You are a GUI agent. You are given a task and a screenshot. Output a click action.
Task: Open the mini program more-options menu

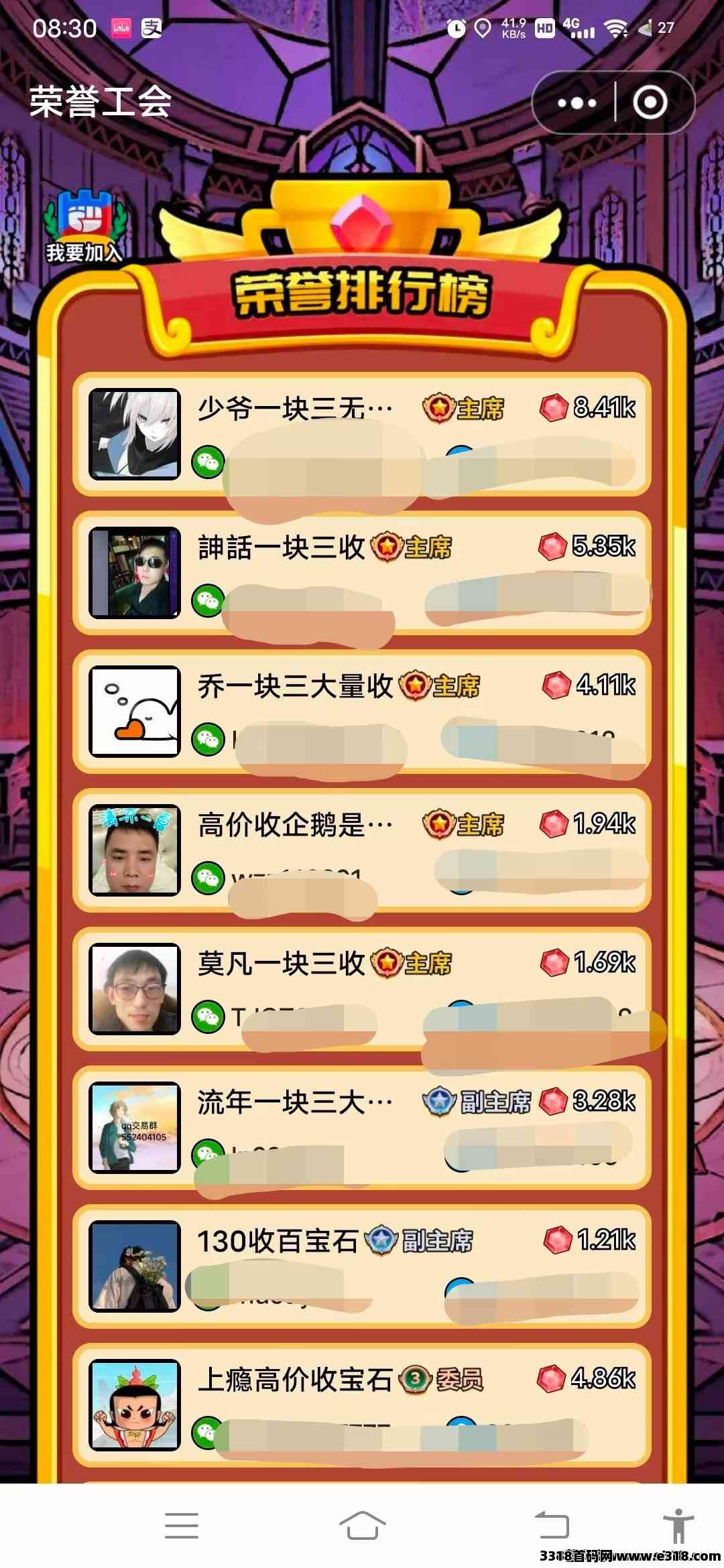point(577,103)
